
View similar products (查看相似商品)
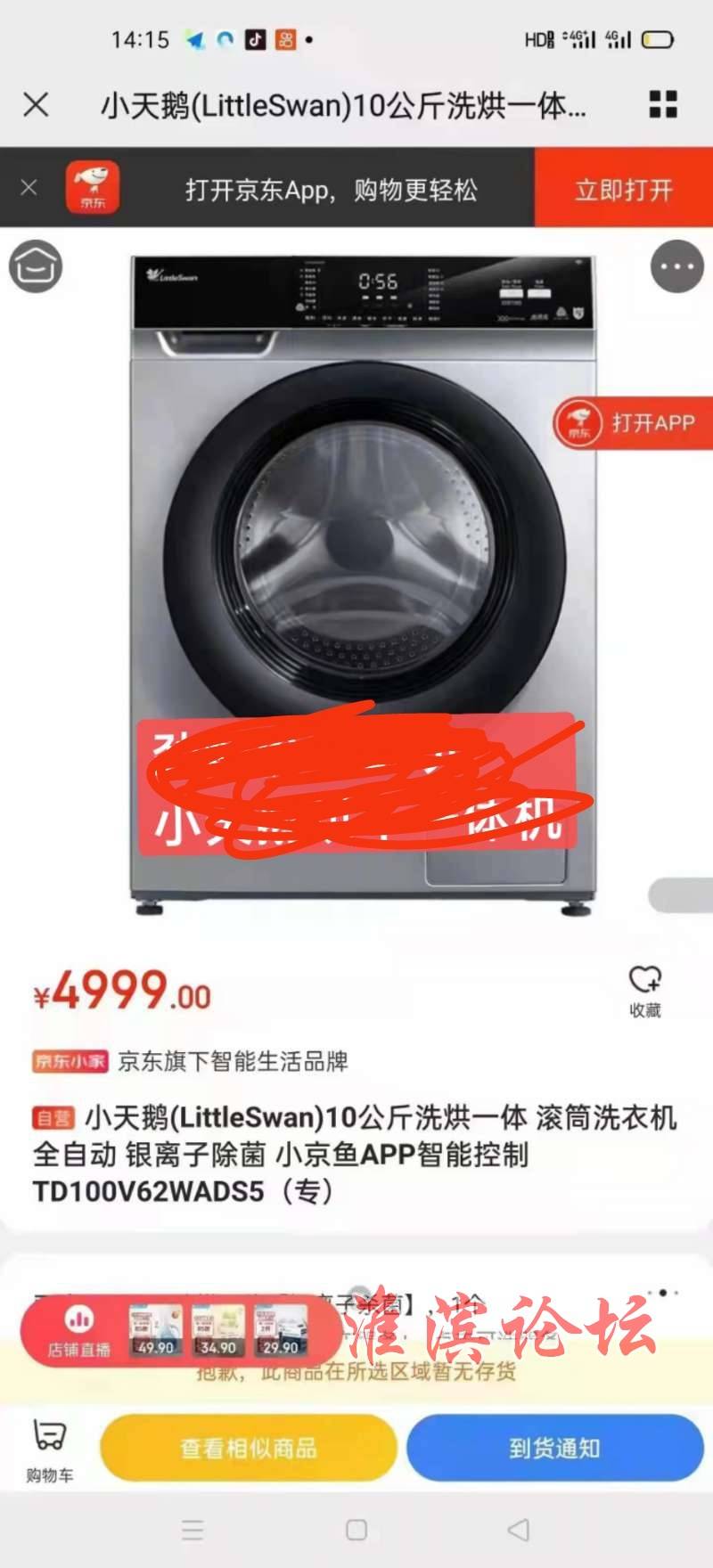point(248,1449)
